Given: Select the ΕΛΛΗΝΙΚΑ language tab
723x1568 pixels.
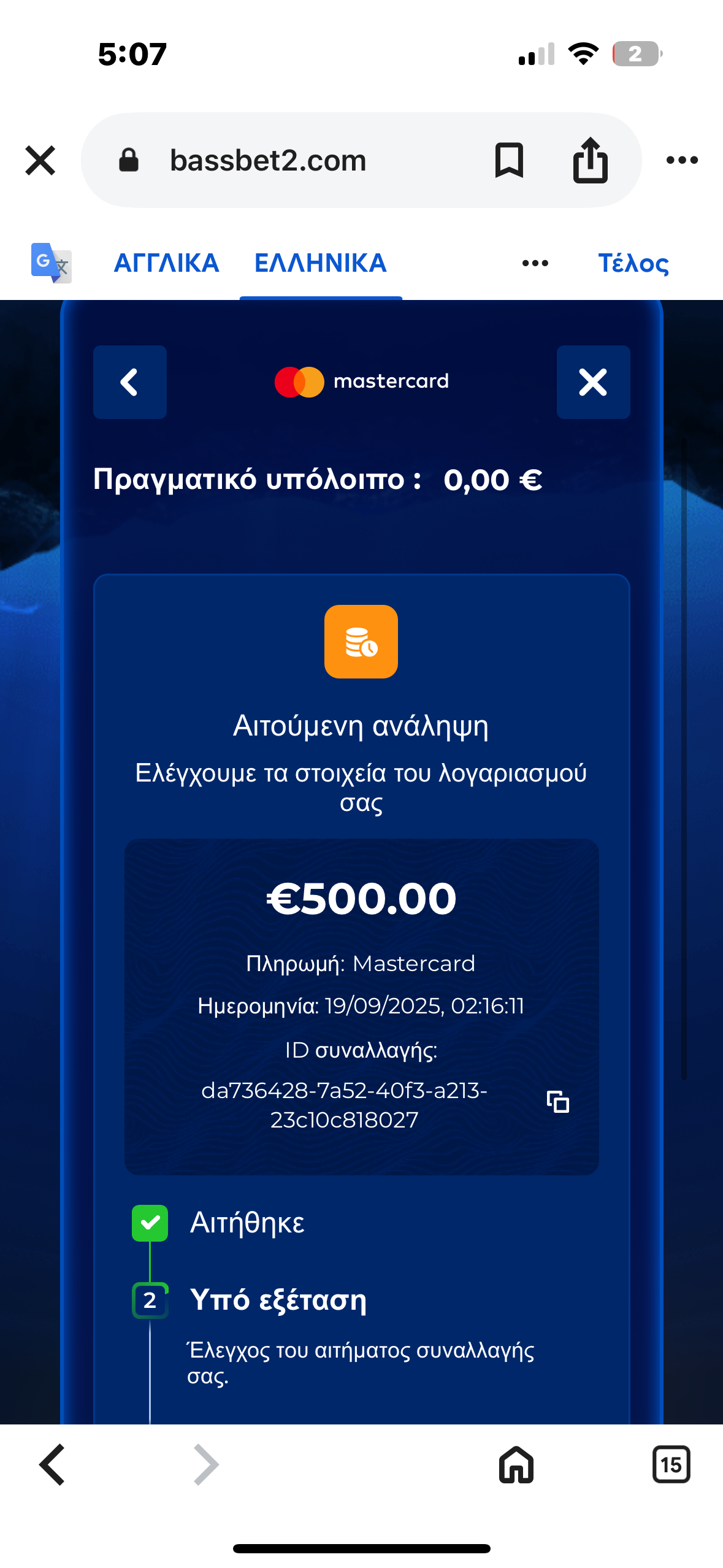Looking at the screenshot, I should tap(320, 264).
